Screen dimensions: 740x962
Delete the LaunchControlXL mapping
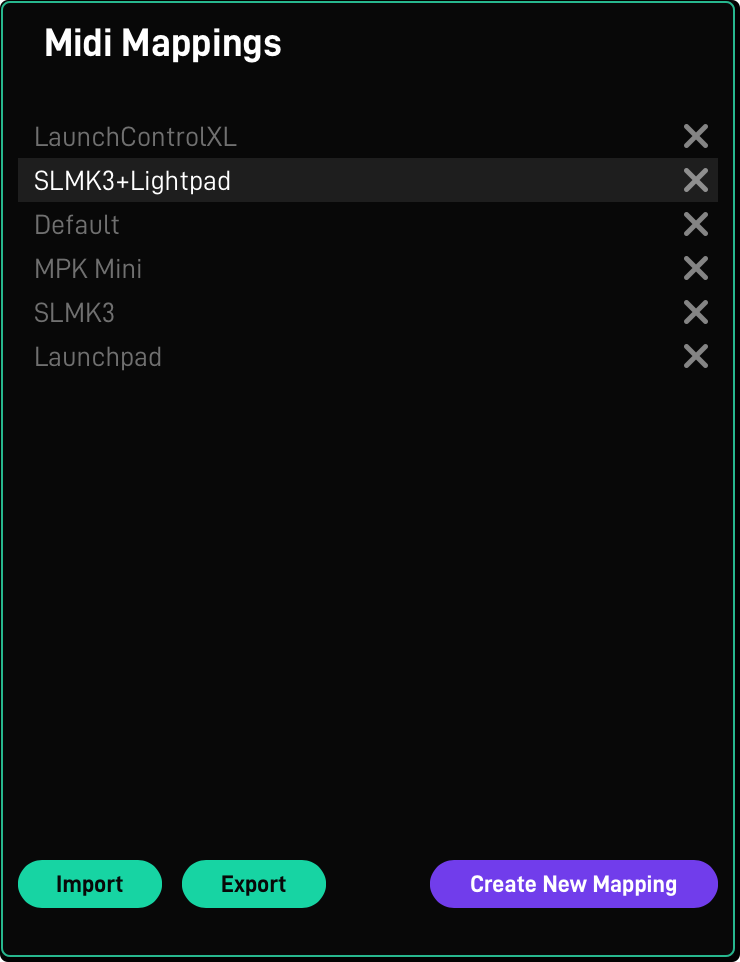pos(696,136)
